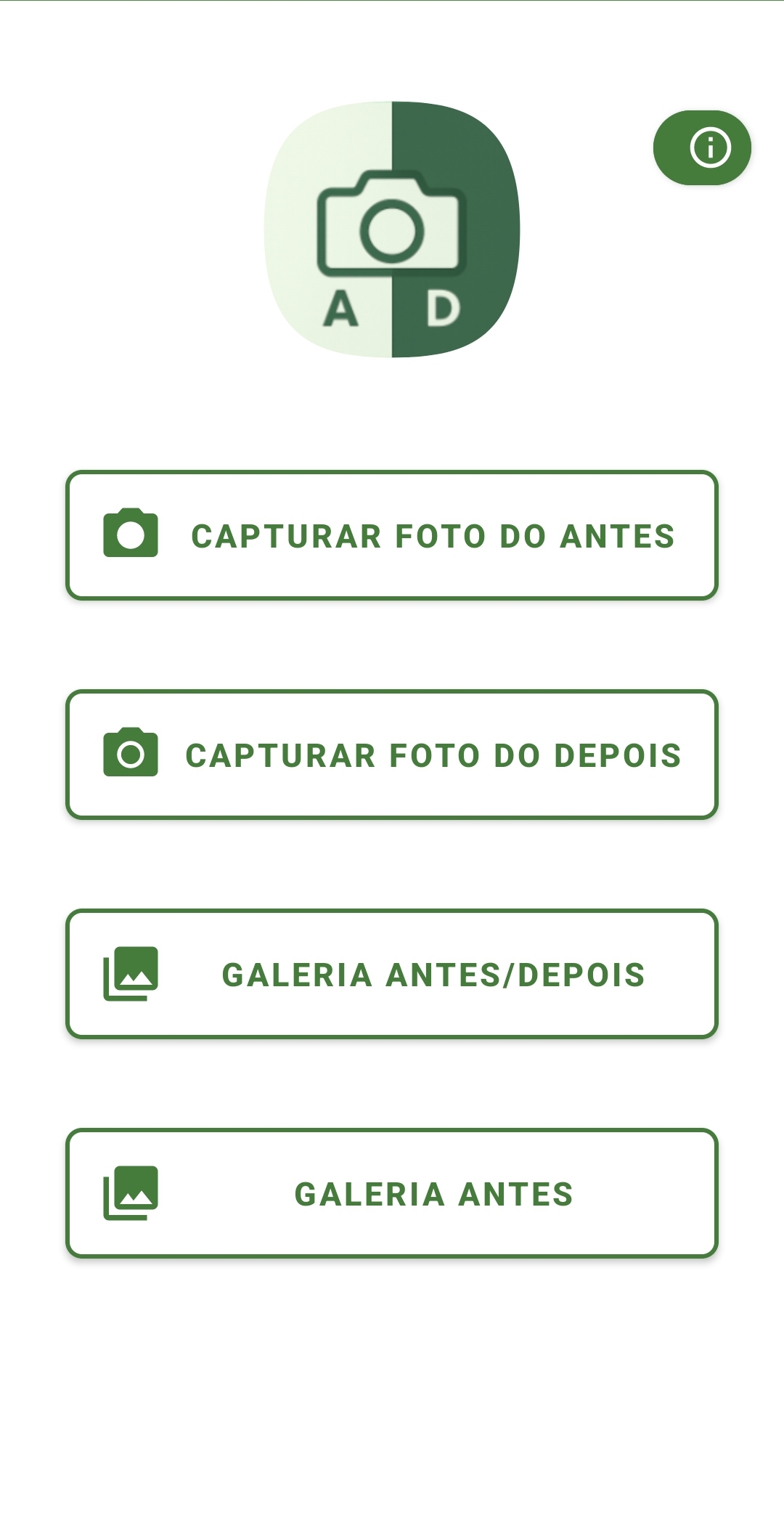Screen dimensions: 784x1536
Task: Click the gallery icon next to Galeria Antes/Depois
Action: pos(133,973)
